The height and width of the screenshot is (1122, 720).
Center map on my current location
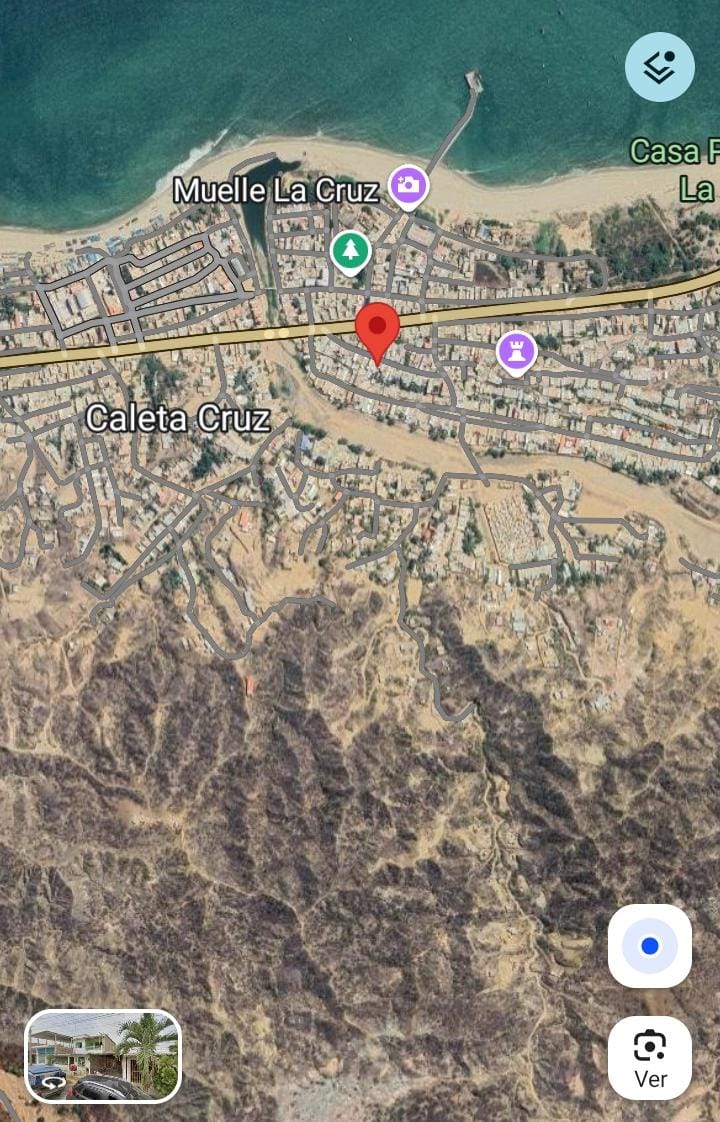650,946
